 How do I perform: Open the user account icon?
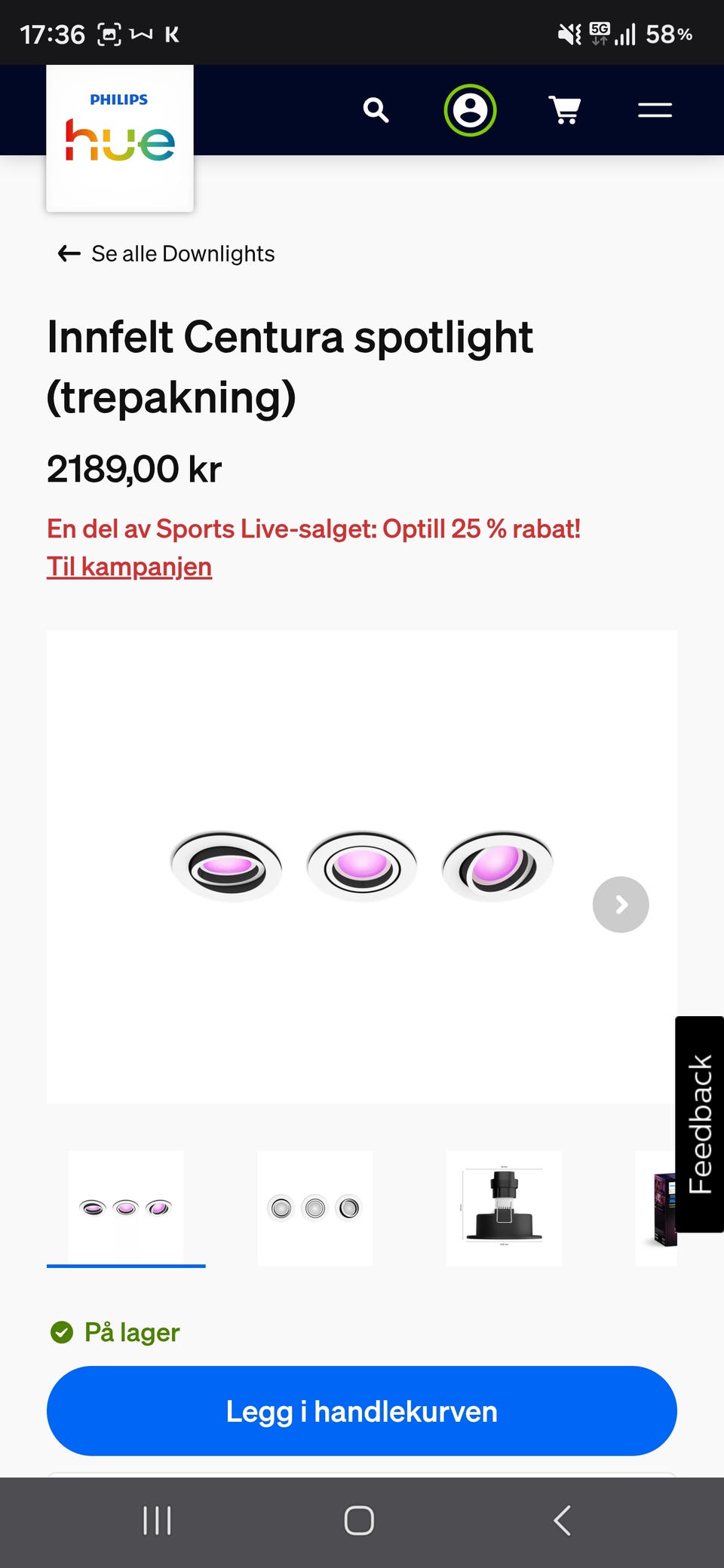point(470,110)
